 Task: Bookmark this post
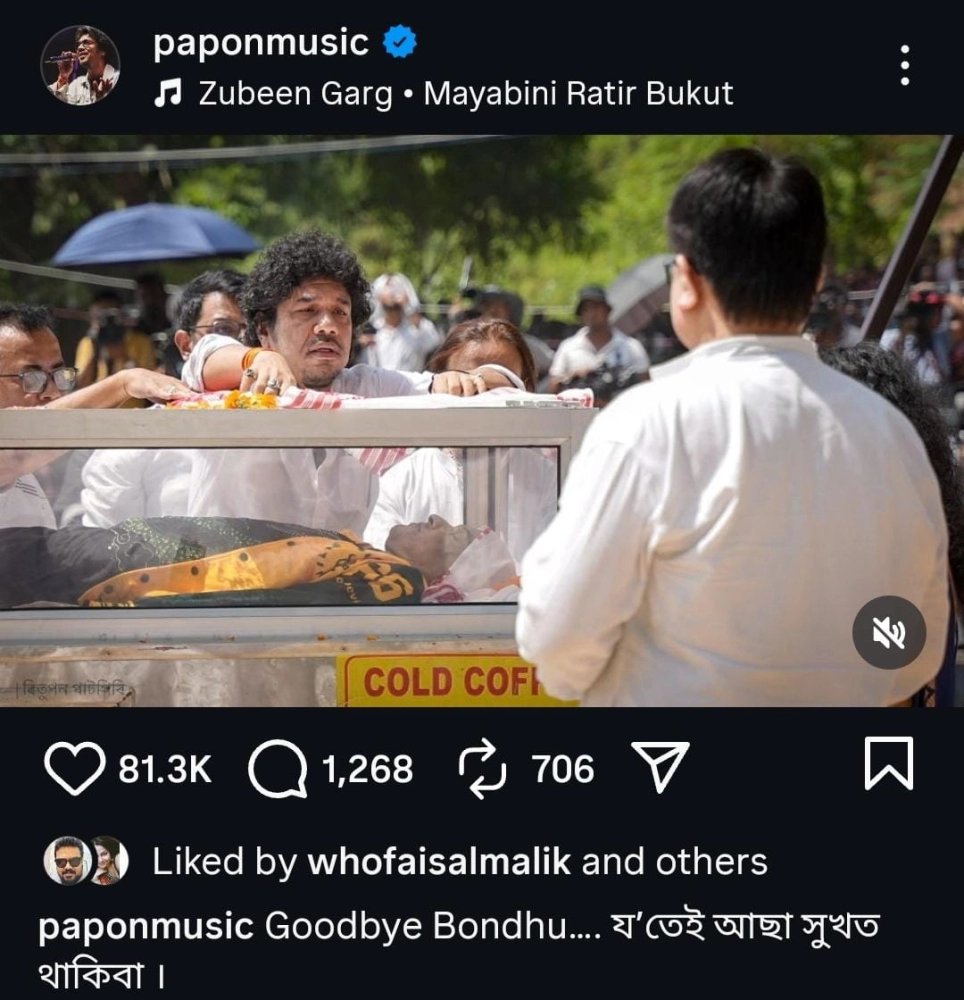(888, 764)
